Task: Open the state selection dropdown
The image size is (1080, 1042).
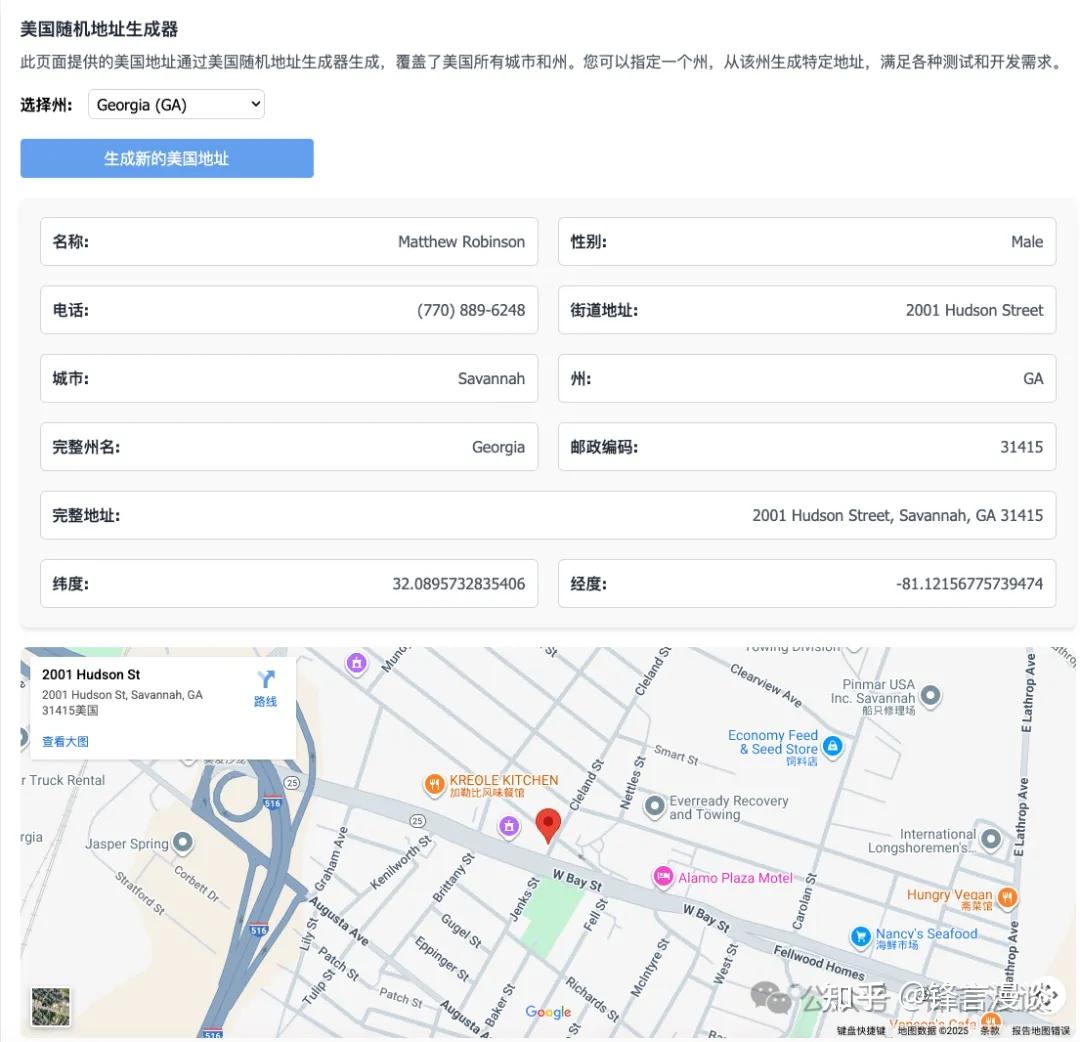Action: (x=176, y=104)
